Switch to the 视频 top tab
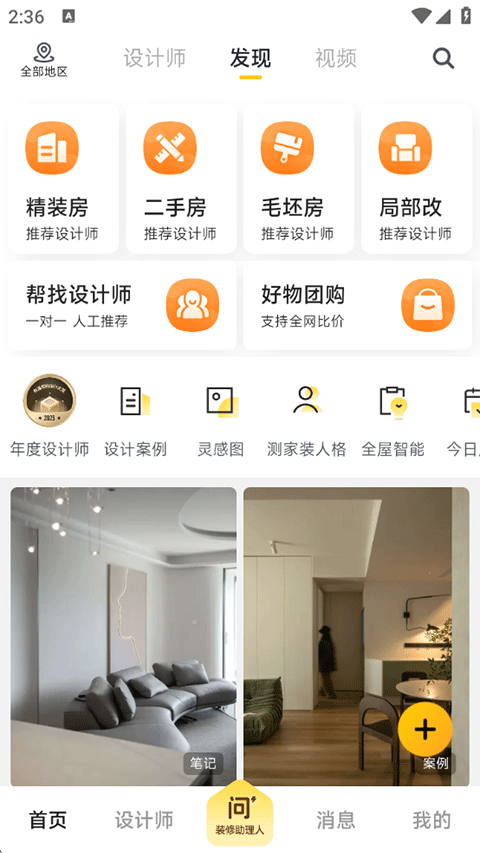 click(336, 58)
